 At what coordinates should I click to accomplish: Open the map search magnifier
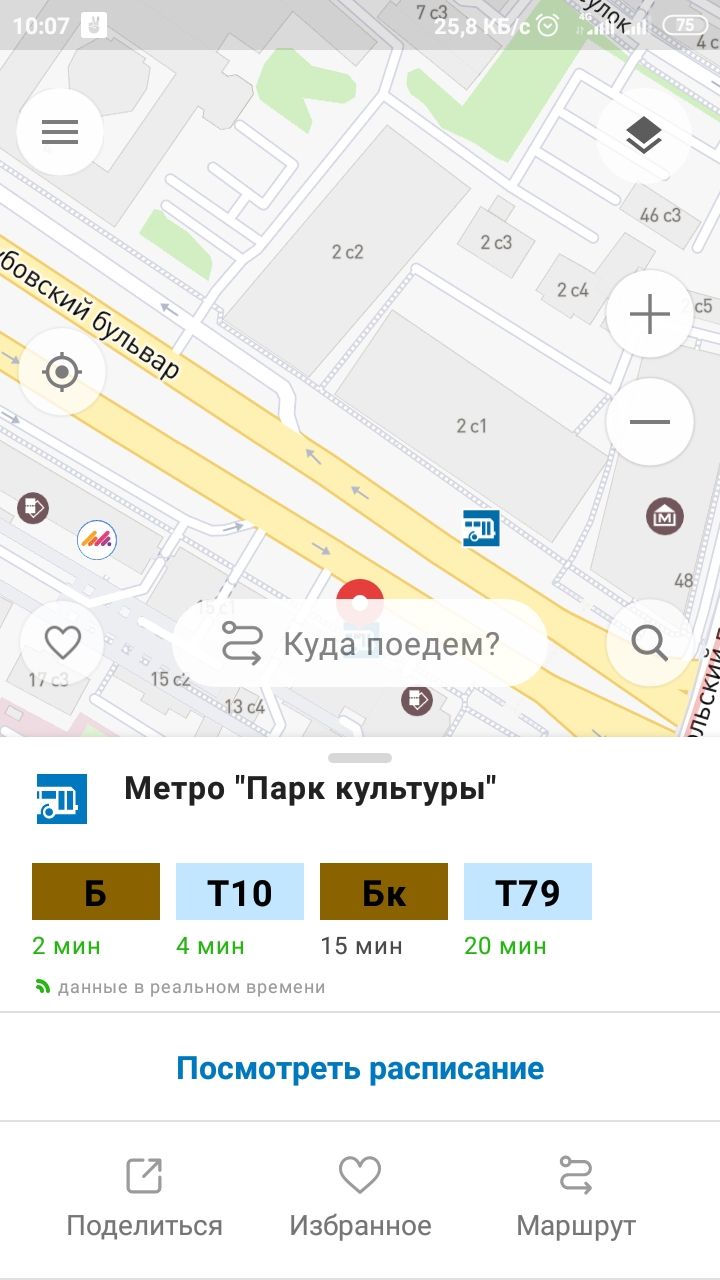[650, 642]
